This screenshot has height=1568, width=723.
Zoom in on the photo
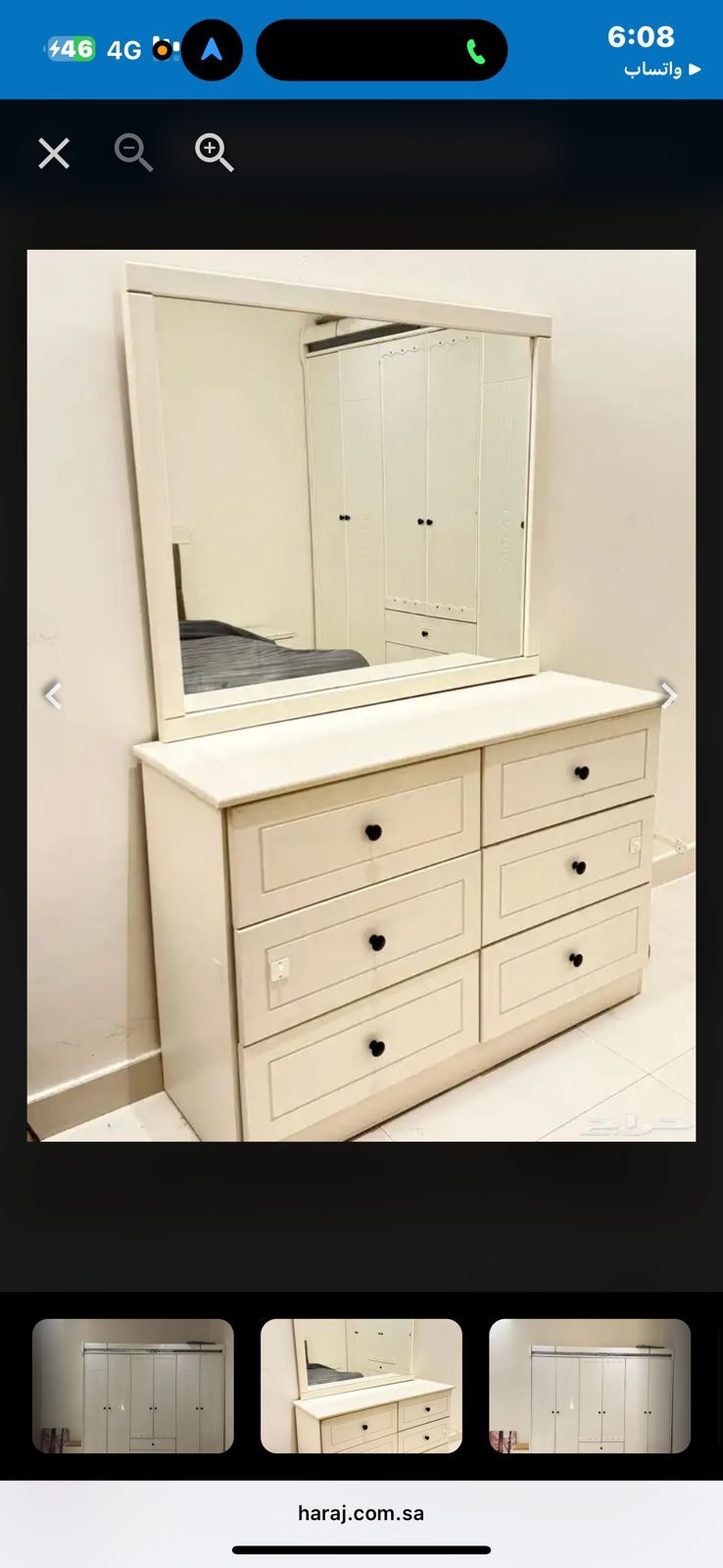pyautogui.click(x=214, y=153)
